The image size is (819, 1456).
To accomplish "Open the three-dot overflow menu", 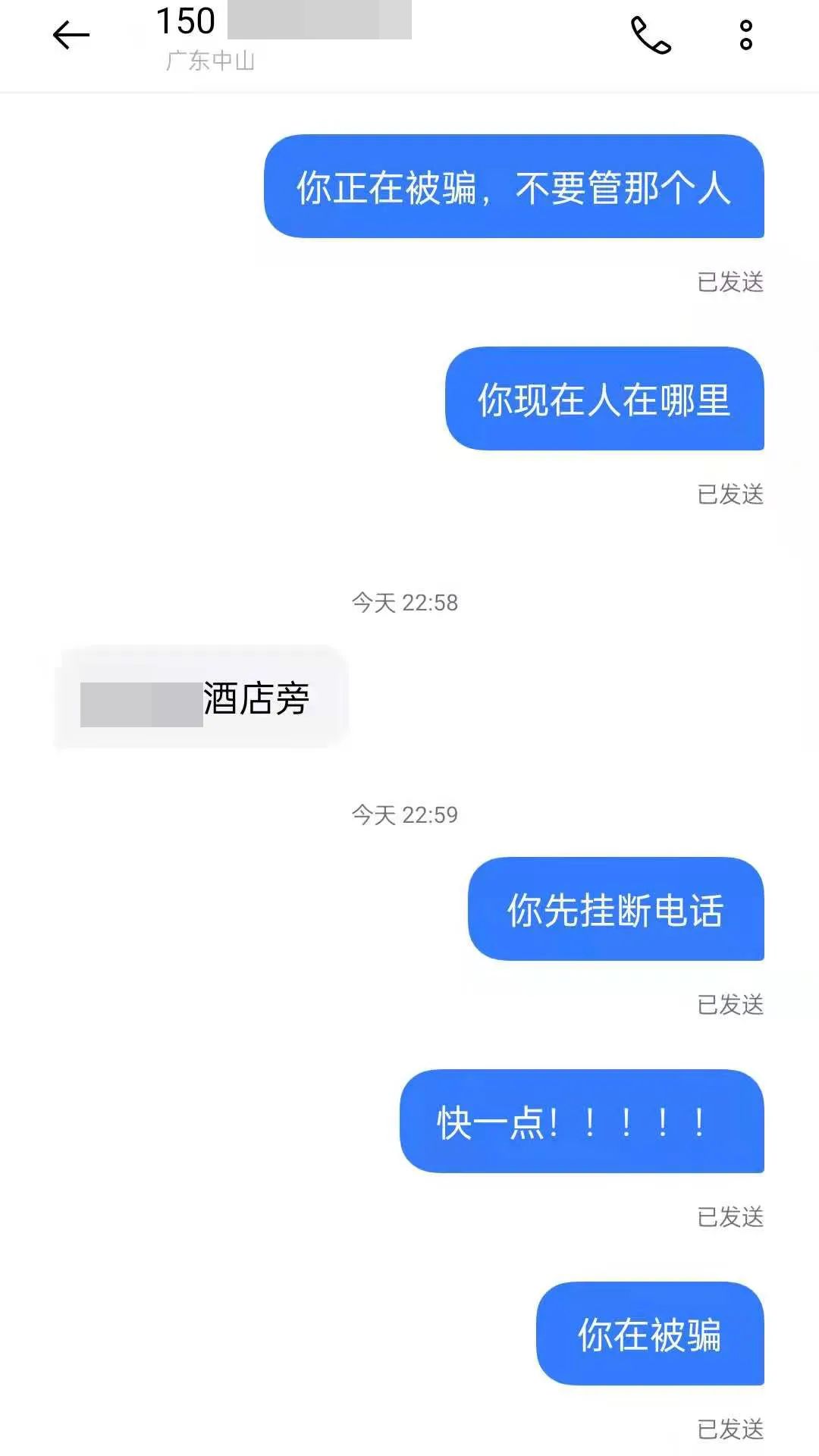I will pos(746,36).
